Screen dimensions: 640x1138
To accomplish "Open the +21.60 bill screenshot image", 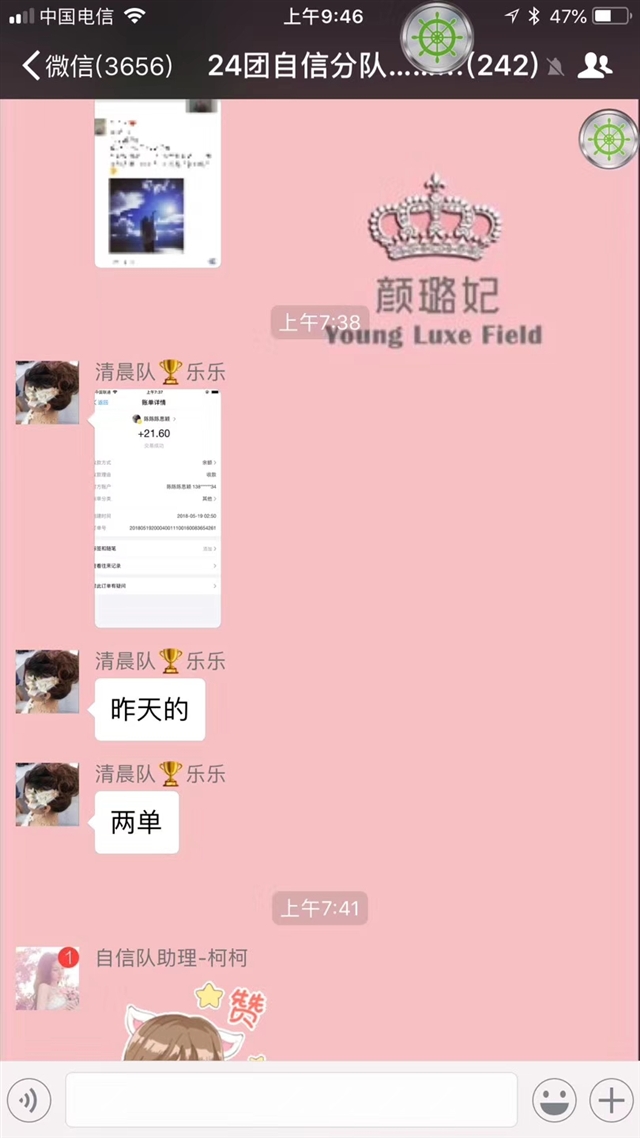I will (x=157, y=508).
